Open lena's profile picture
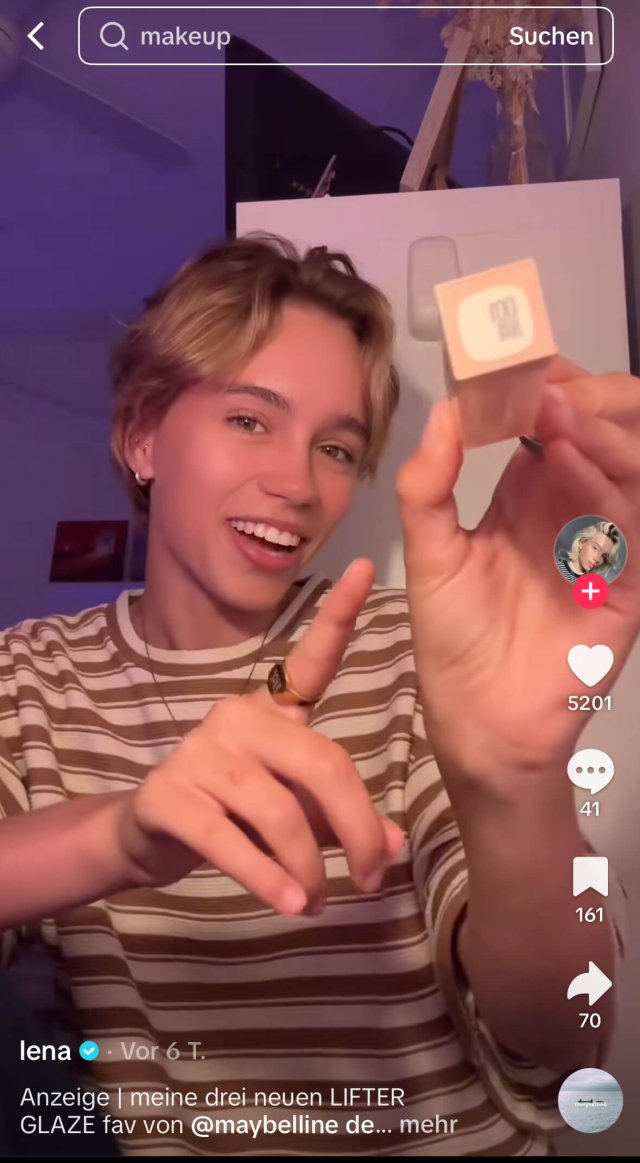 tap(590, 550)
